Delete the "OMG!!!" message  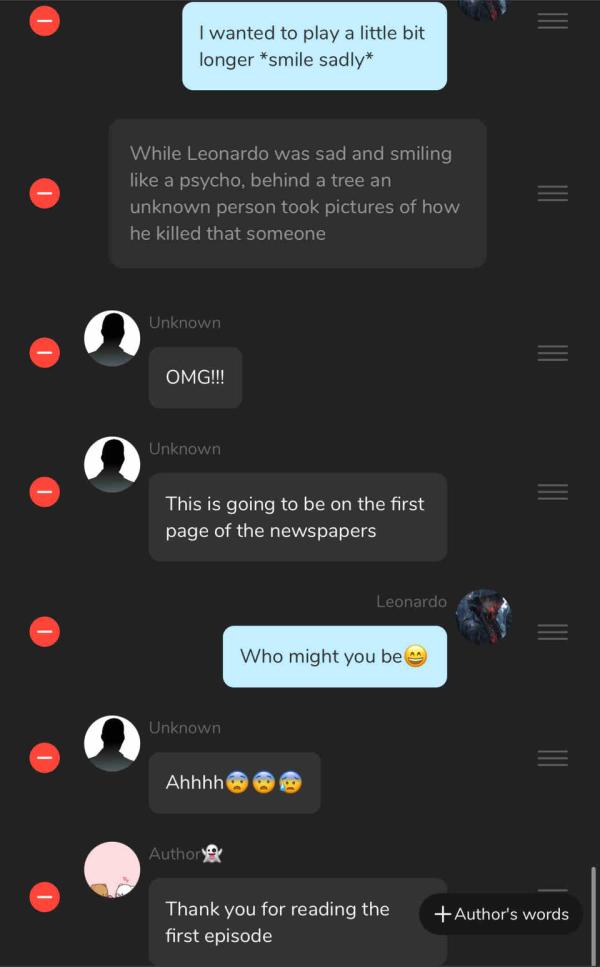[44, 352]
